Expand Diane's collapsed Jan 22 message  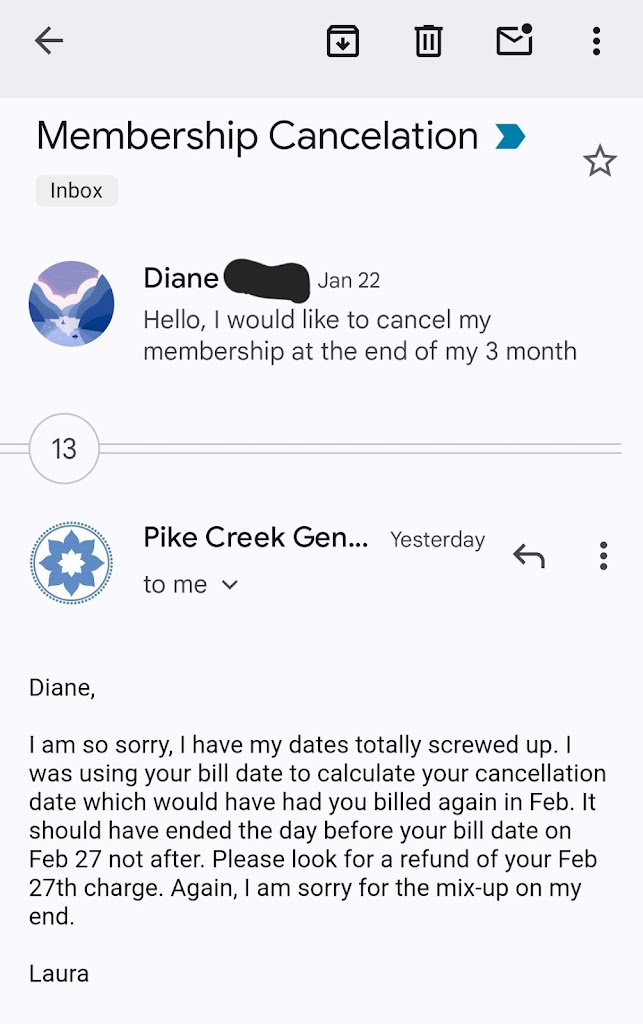click(x=360, y=321)
